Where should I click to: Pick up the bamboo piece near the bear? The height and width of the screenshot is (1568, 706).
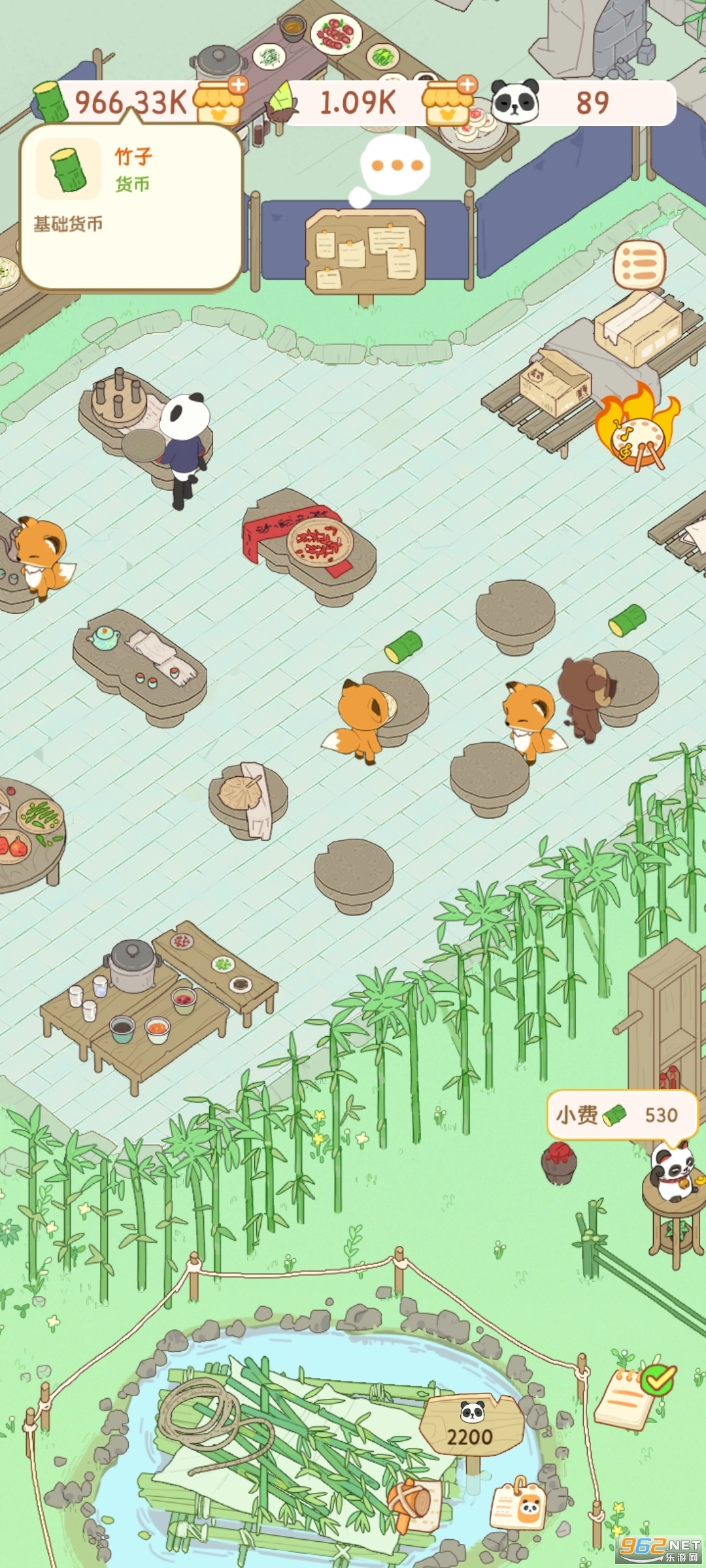coord(627,619)
